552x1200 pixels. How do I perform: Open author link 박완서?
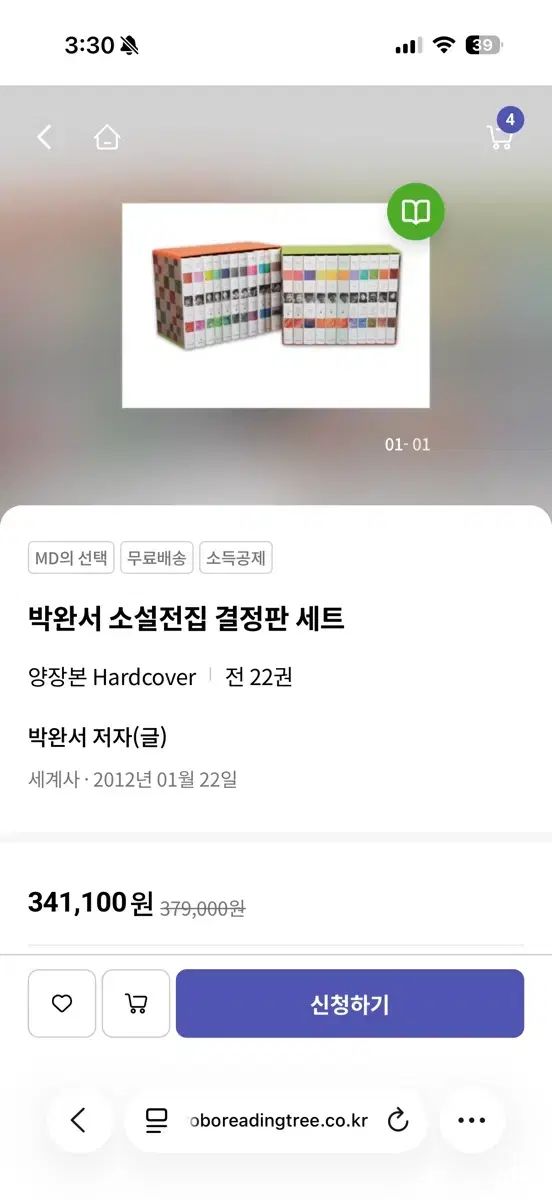tap(55, 738)
